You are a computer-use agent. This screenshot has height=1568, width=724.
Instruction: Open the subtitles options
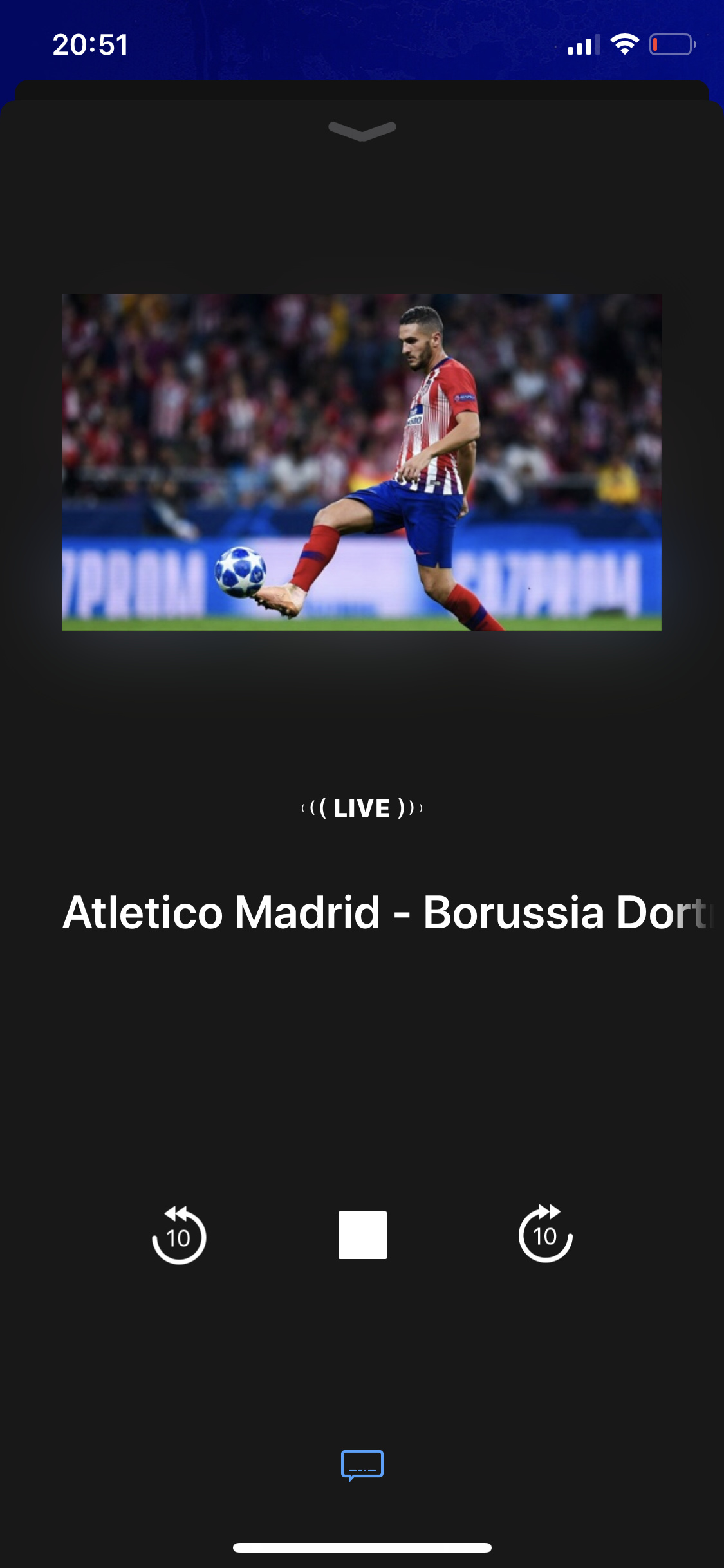(362, 1465)
